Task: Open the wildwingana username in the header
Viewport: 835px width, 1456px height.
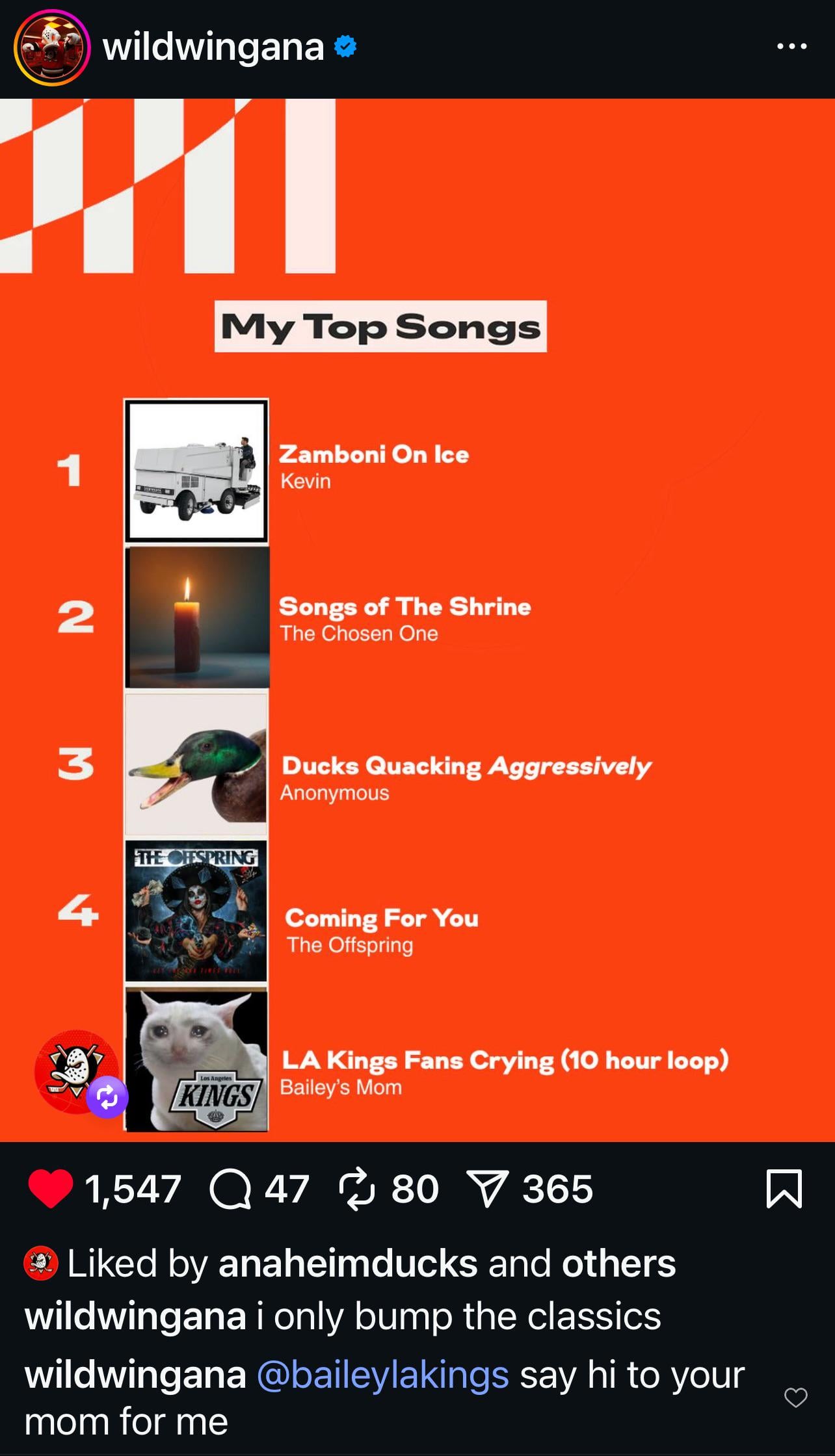Action: tap(213, 48)
